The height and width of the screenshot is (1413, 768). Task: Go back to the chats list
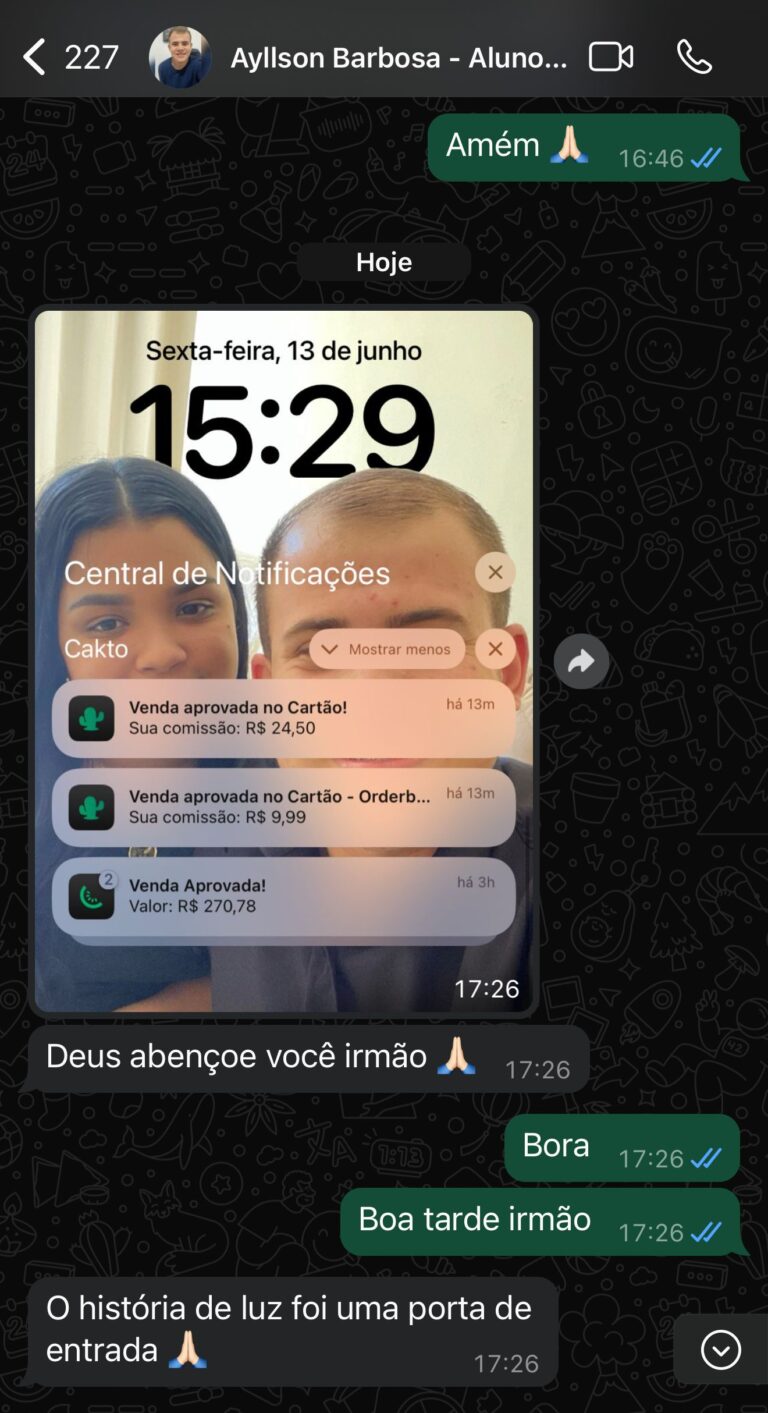(36, 57)
